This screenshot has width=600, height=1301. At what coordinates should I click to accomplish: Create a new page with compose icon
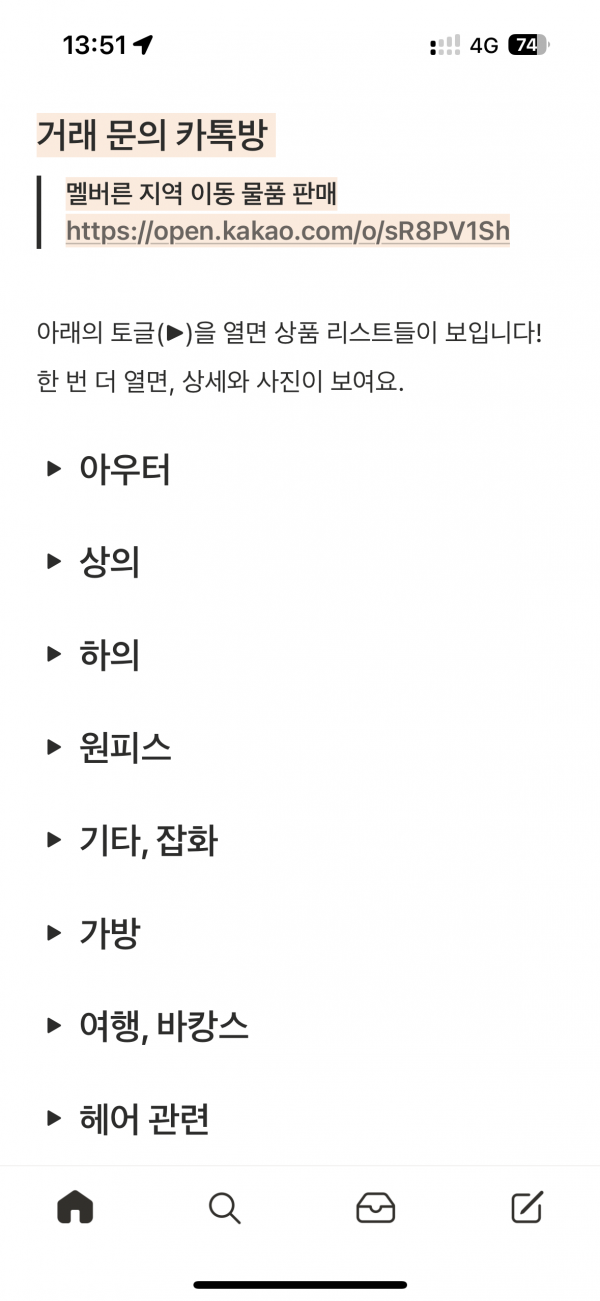coord(526,1208)
